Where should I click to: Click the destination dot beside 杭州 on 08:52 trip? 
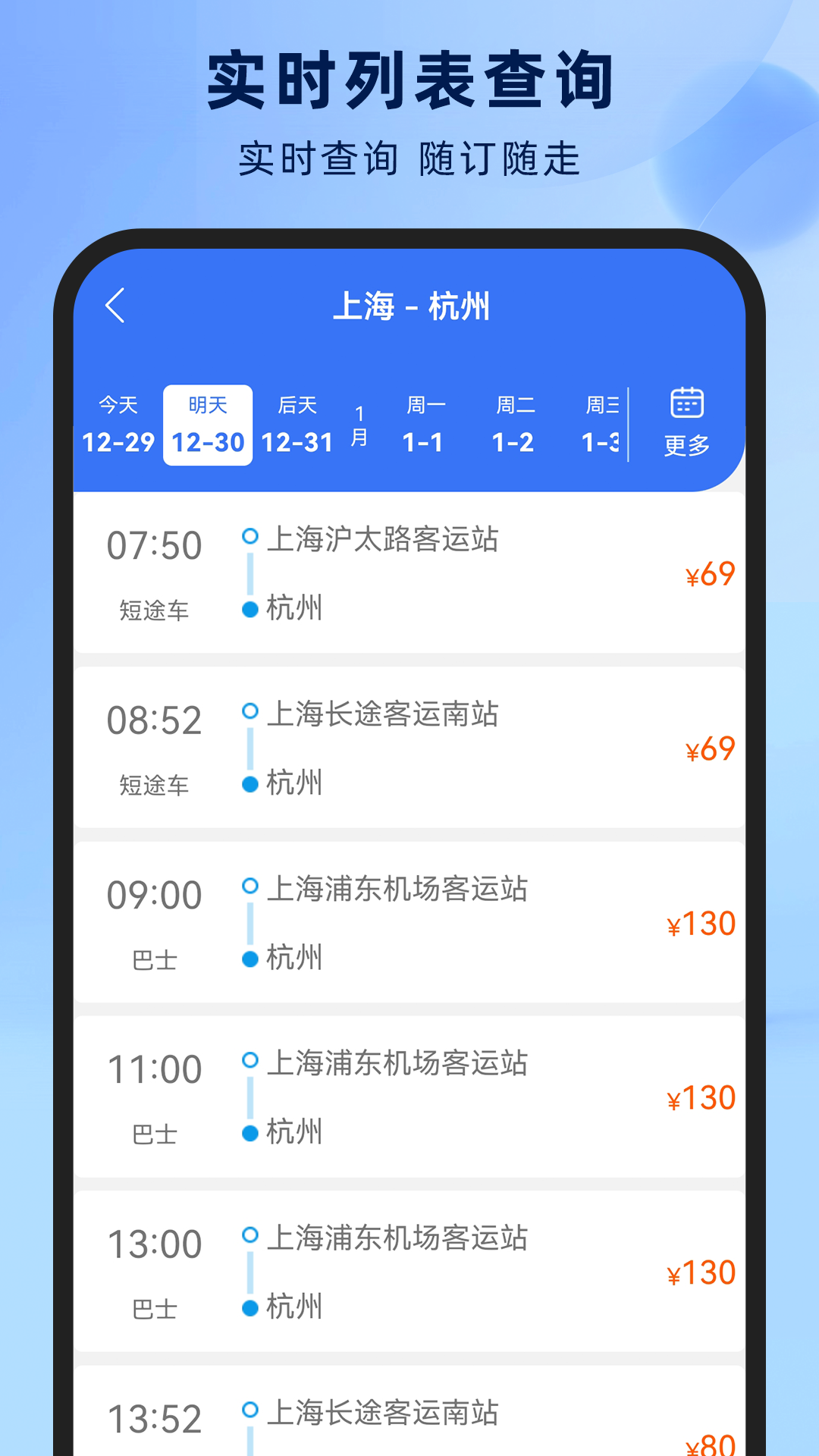point(249,783)
